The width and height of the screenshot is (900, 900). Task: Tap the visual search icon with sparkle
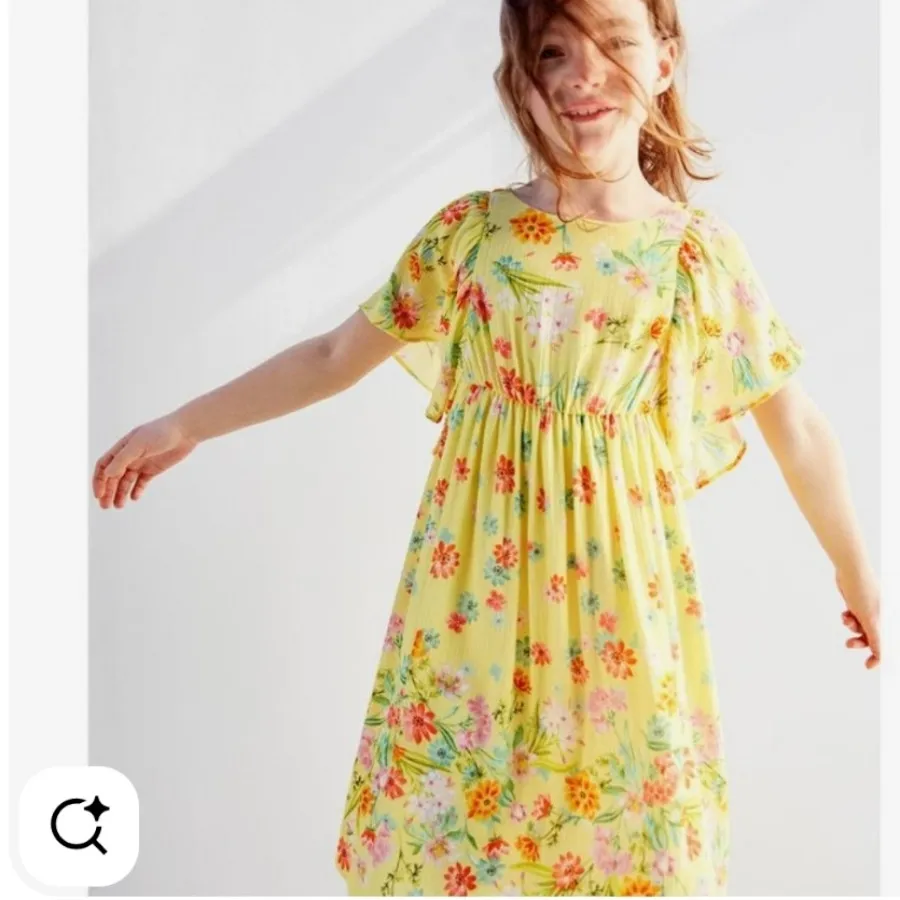click(79, 825)
